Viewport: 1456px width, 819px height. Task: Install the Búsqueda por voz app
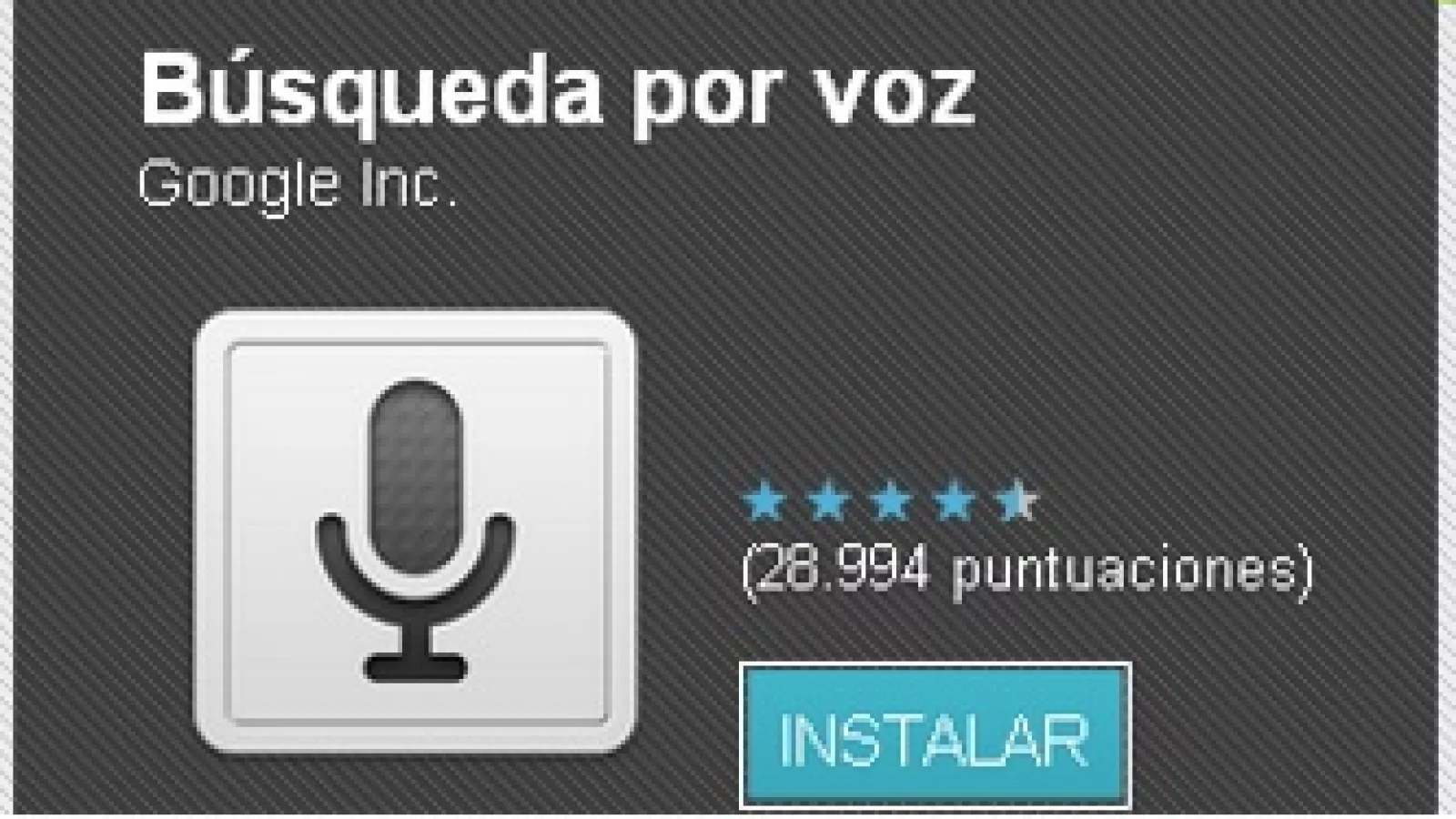coord(935,736)
